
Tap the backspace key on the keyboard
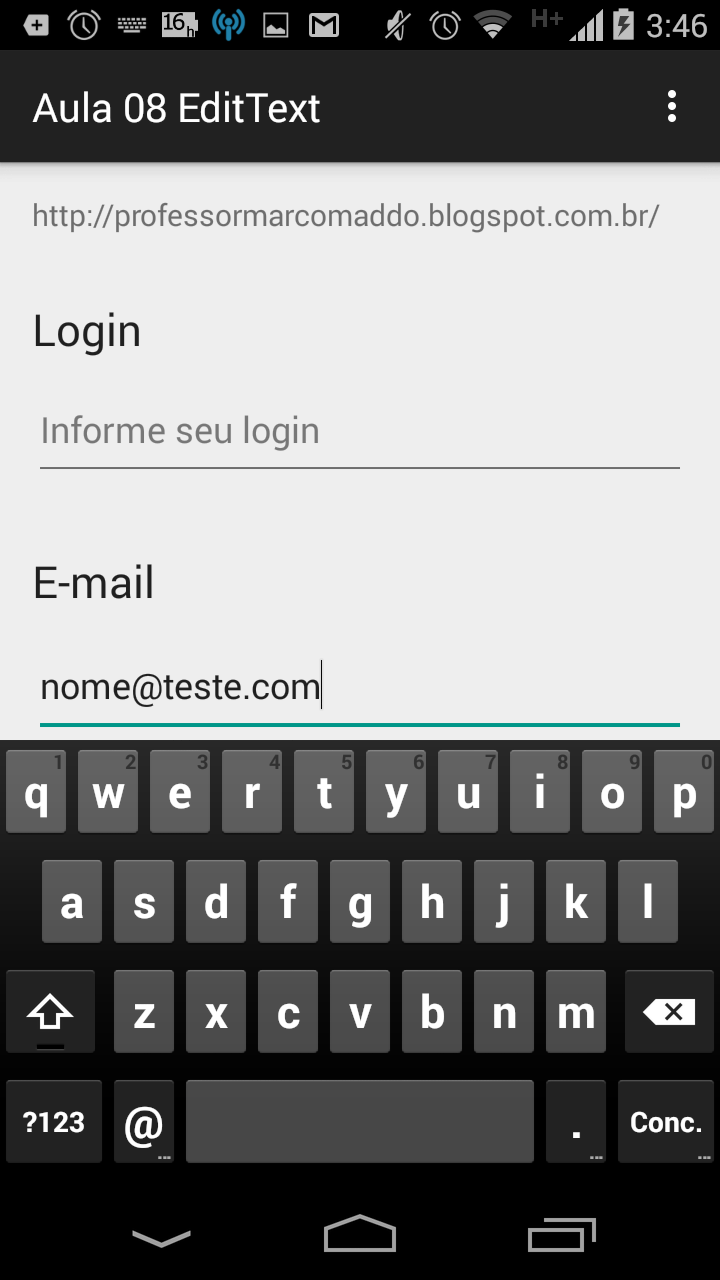669,1012
